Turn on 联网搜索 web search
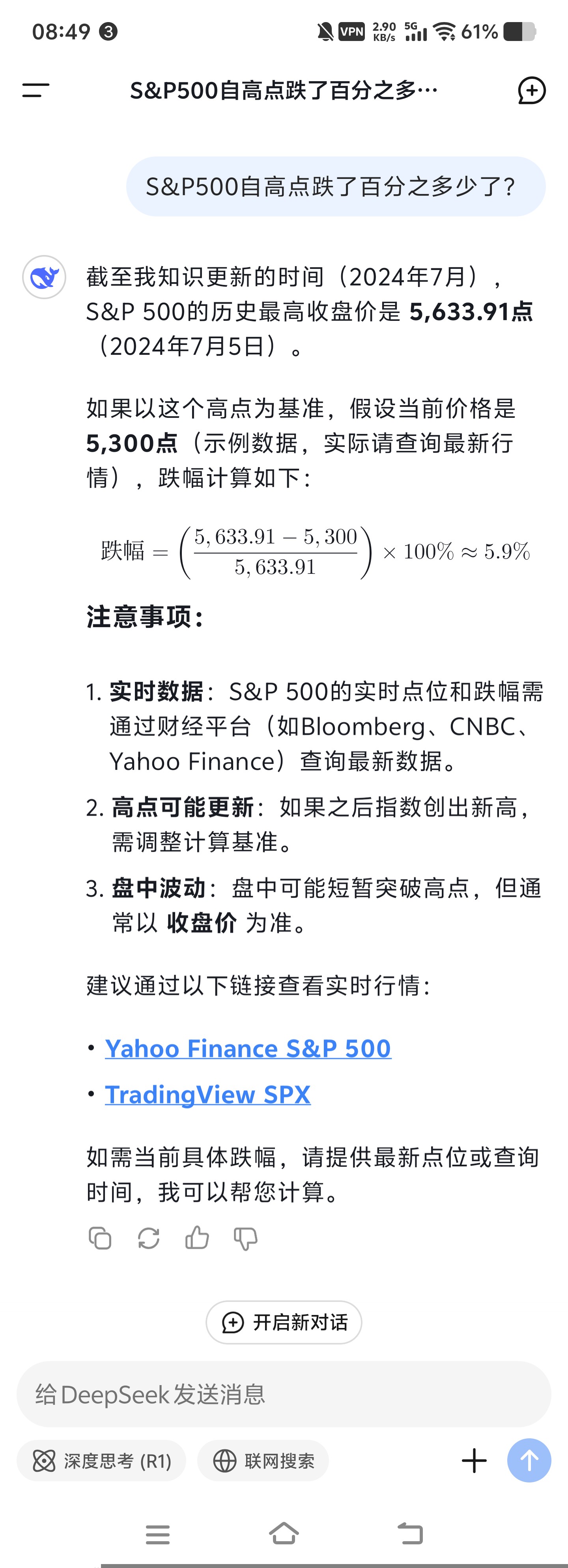The width and height of the screenshot is (568, 1568). click(x=263, y=1461)
